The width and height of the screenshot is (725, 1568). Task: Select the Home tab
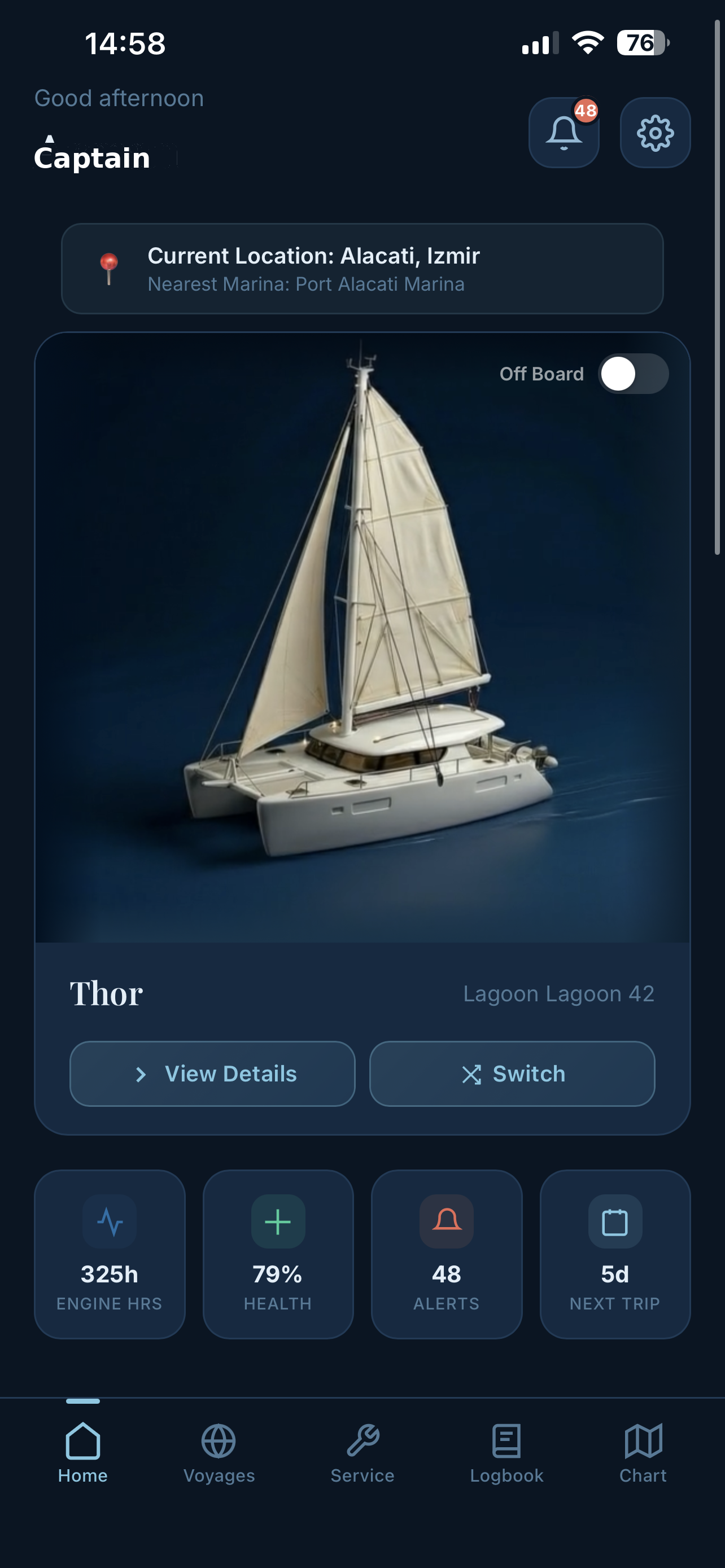click(x=83, y=1442)
